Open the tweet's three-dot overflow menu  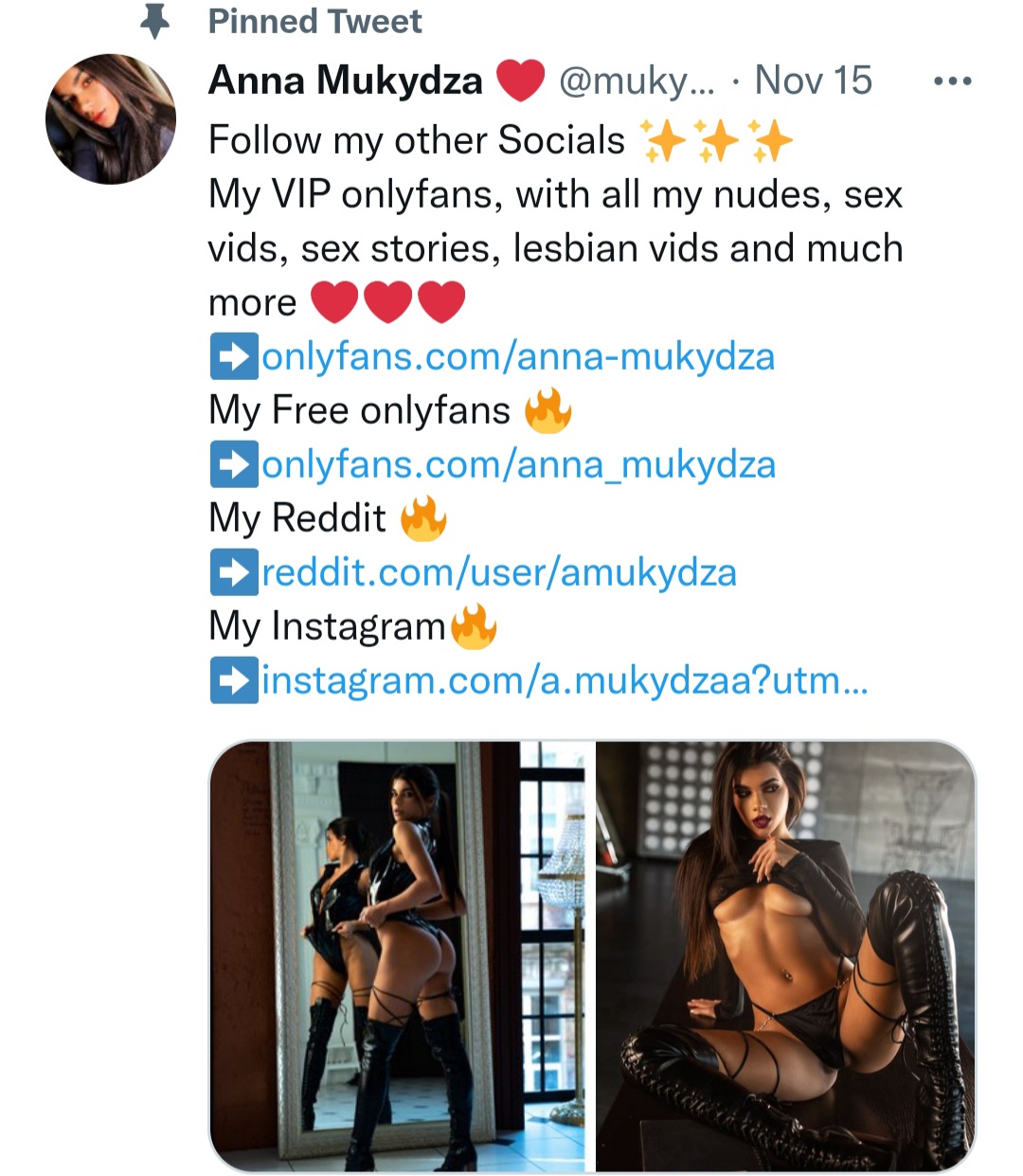click(x=951, y=81)
